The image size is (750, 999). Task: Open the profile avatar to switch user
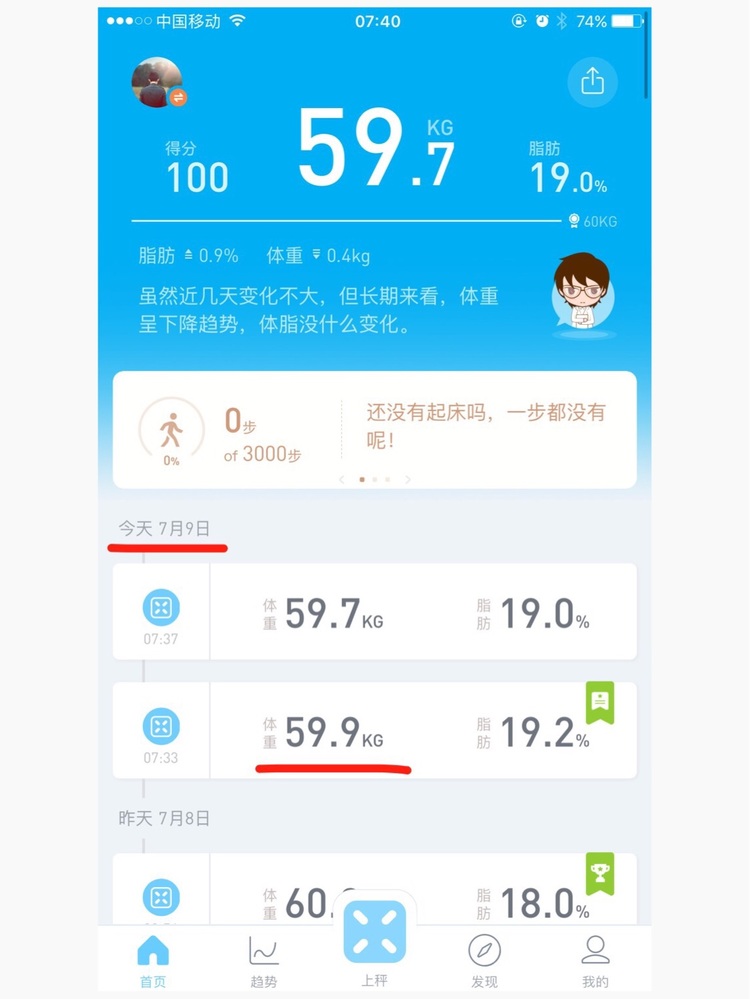[158, 82]
